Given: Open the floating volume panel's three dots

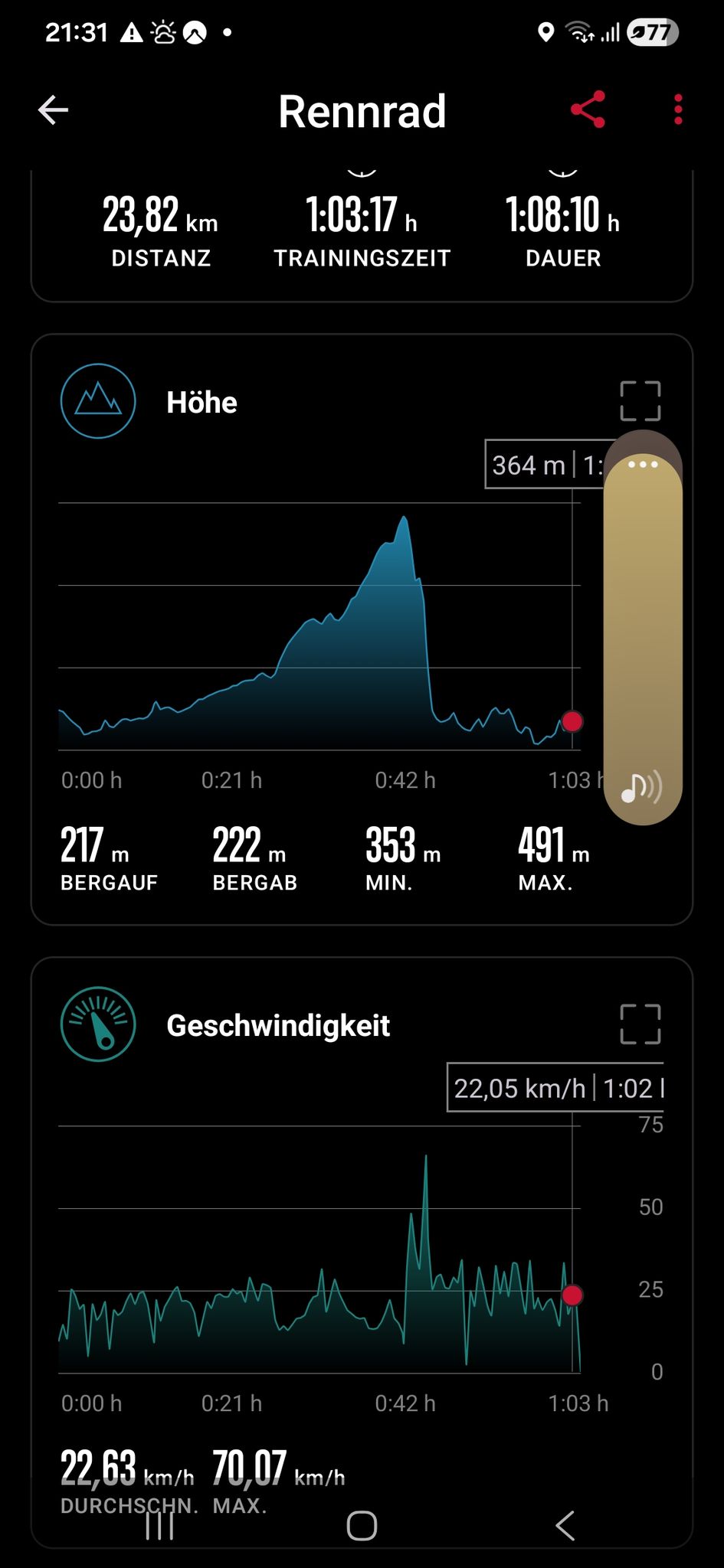Looking at the screenshot, I should pos(643,464).
